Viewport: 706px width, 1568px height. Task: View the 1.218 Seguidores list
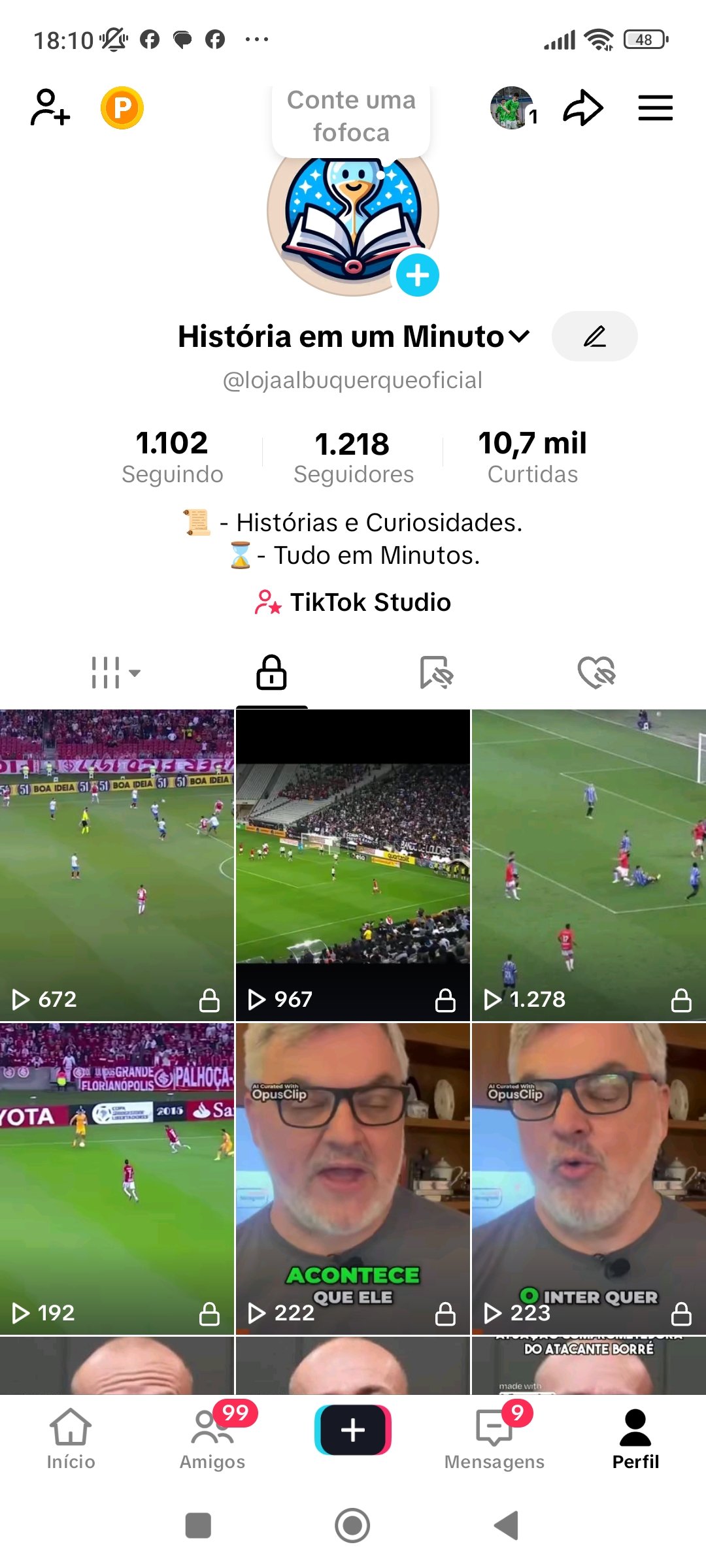click(x=353, y=456)
